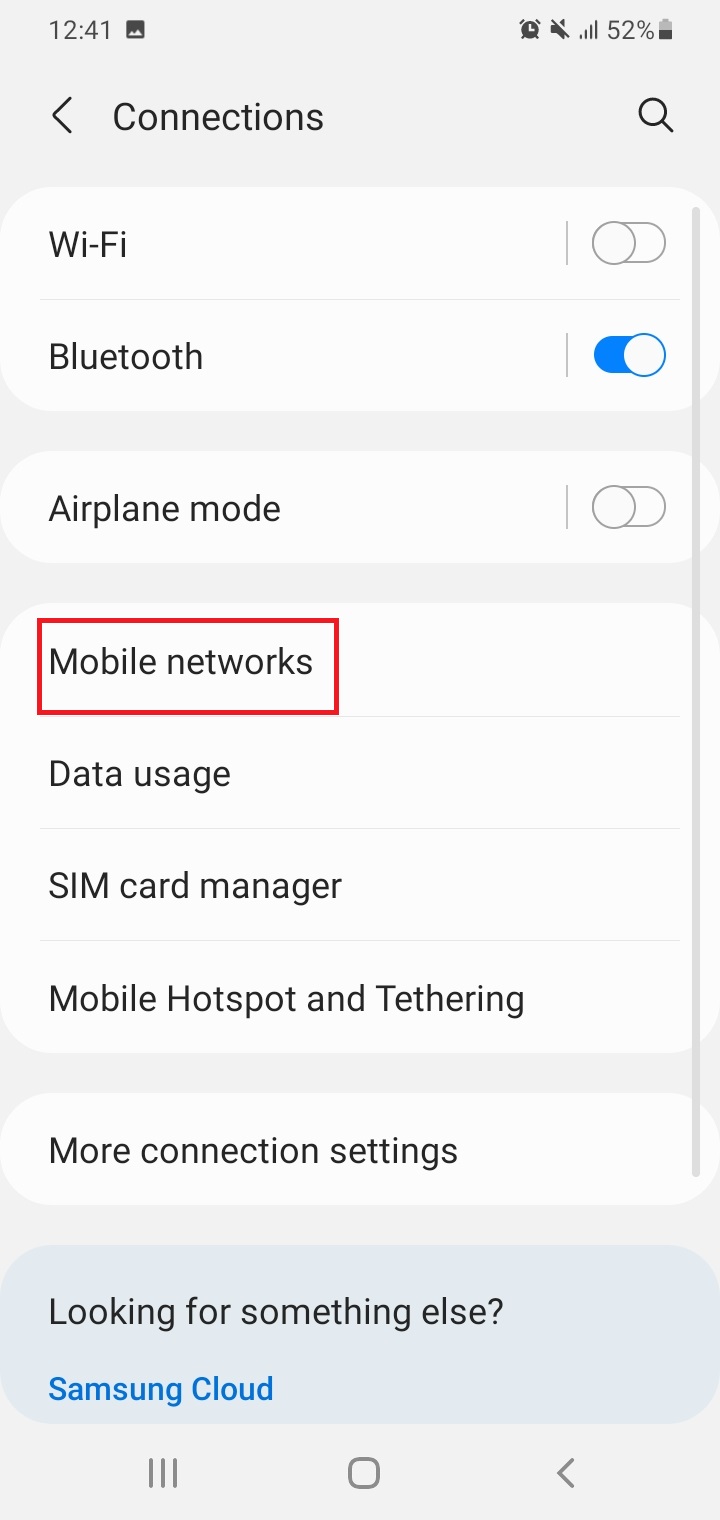Follow the Samsung Cloud link
This screenshot has width=720, height=1520.
[x=161, y=1388]
